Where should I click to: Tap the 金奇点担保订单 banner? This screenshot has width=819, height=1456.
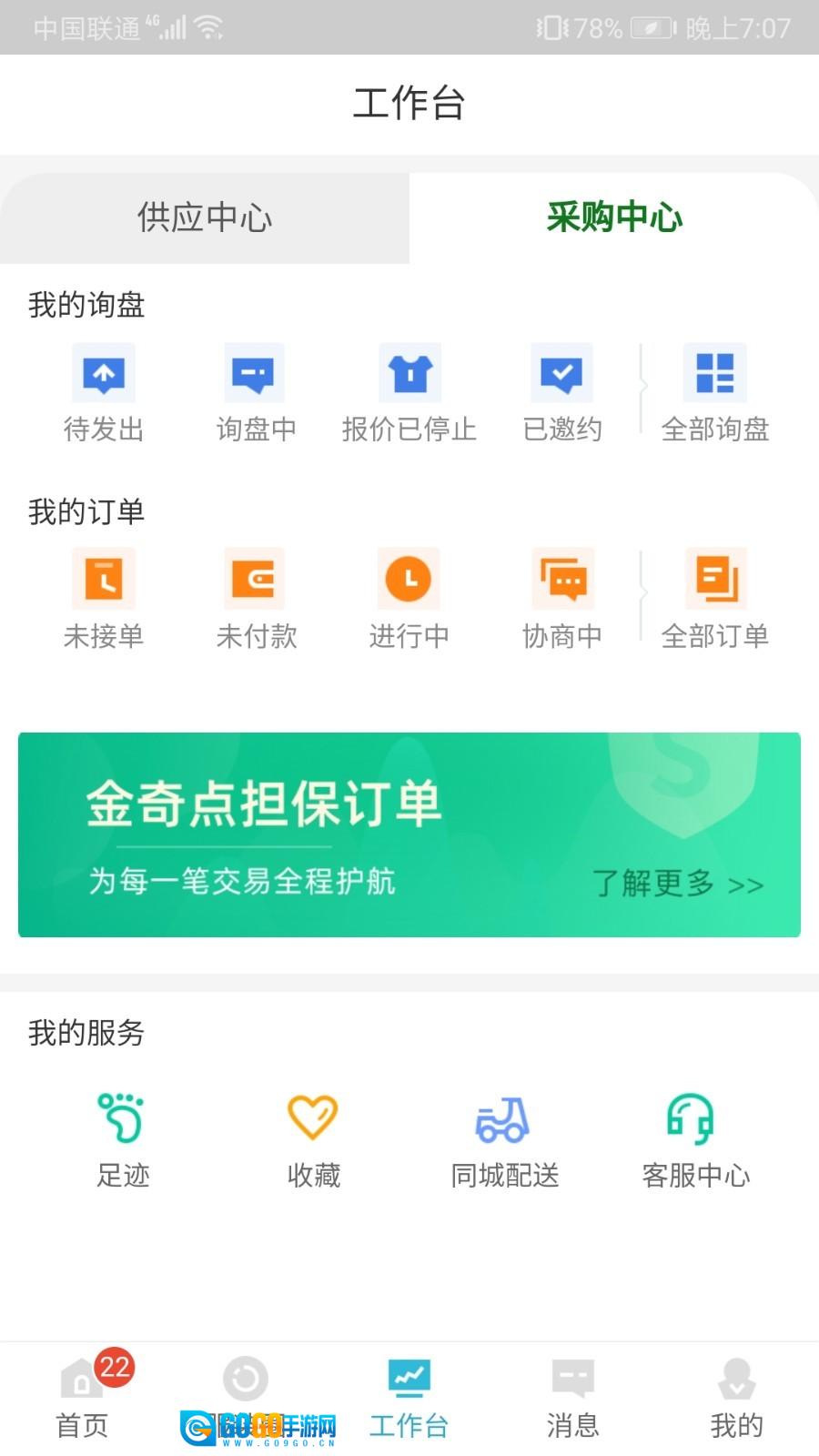pos(409,834)
